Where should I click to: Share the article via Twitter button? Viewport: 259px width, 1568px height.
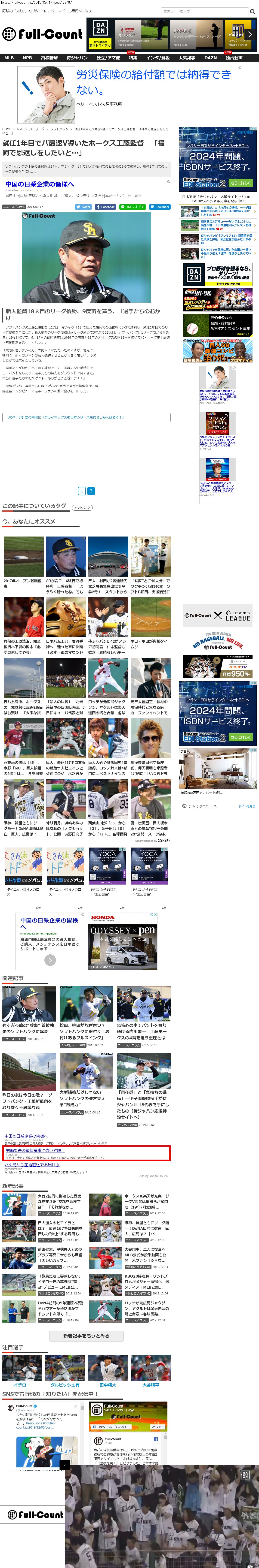point(83,207)
